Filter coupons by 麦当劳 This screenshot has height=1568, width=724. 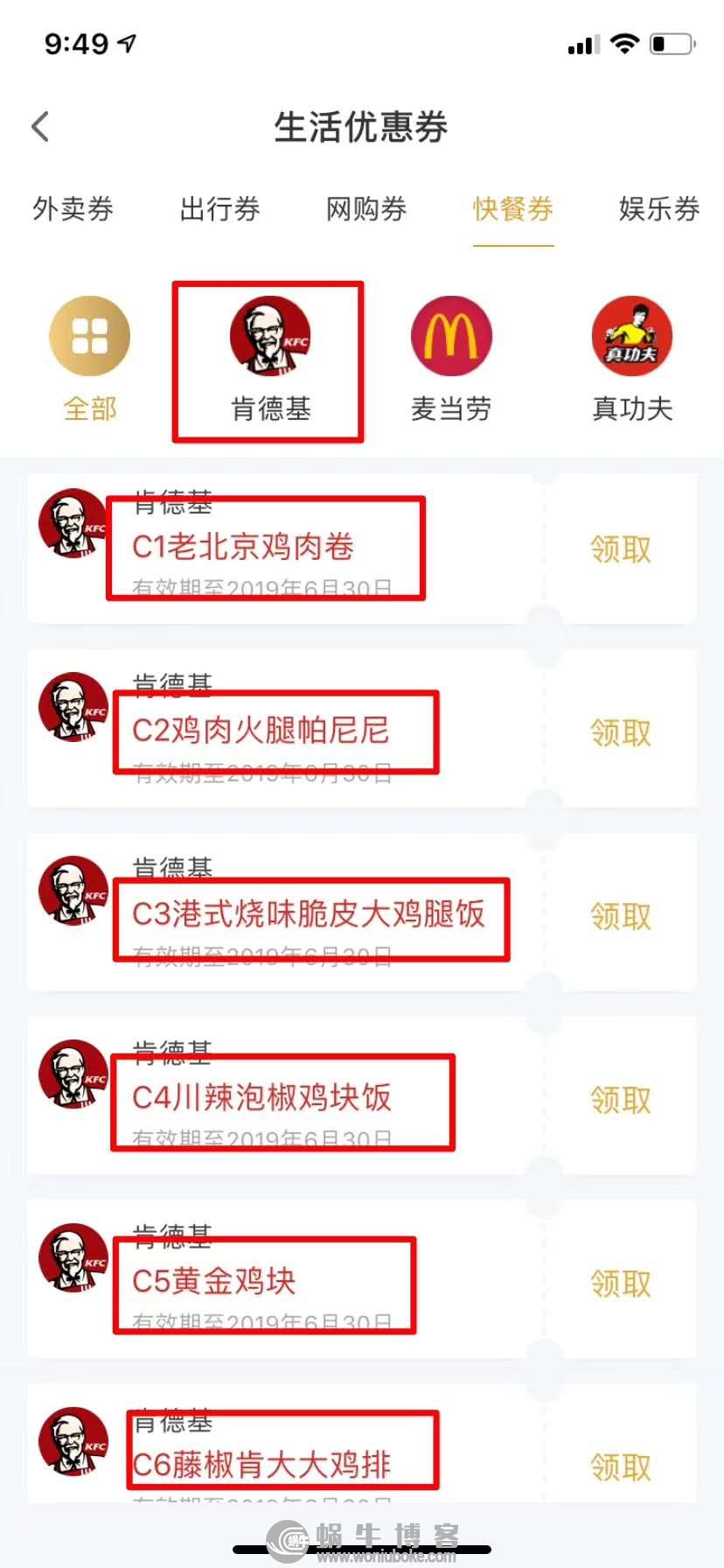coord(451,359)
